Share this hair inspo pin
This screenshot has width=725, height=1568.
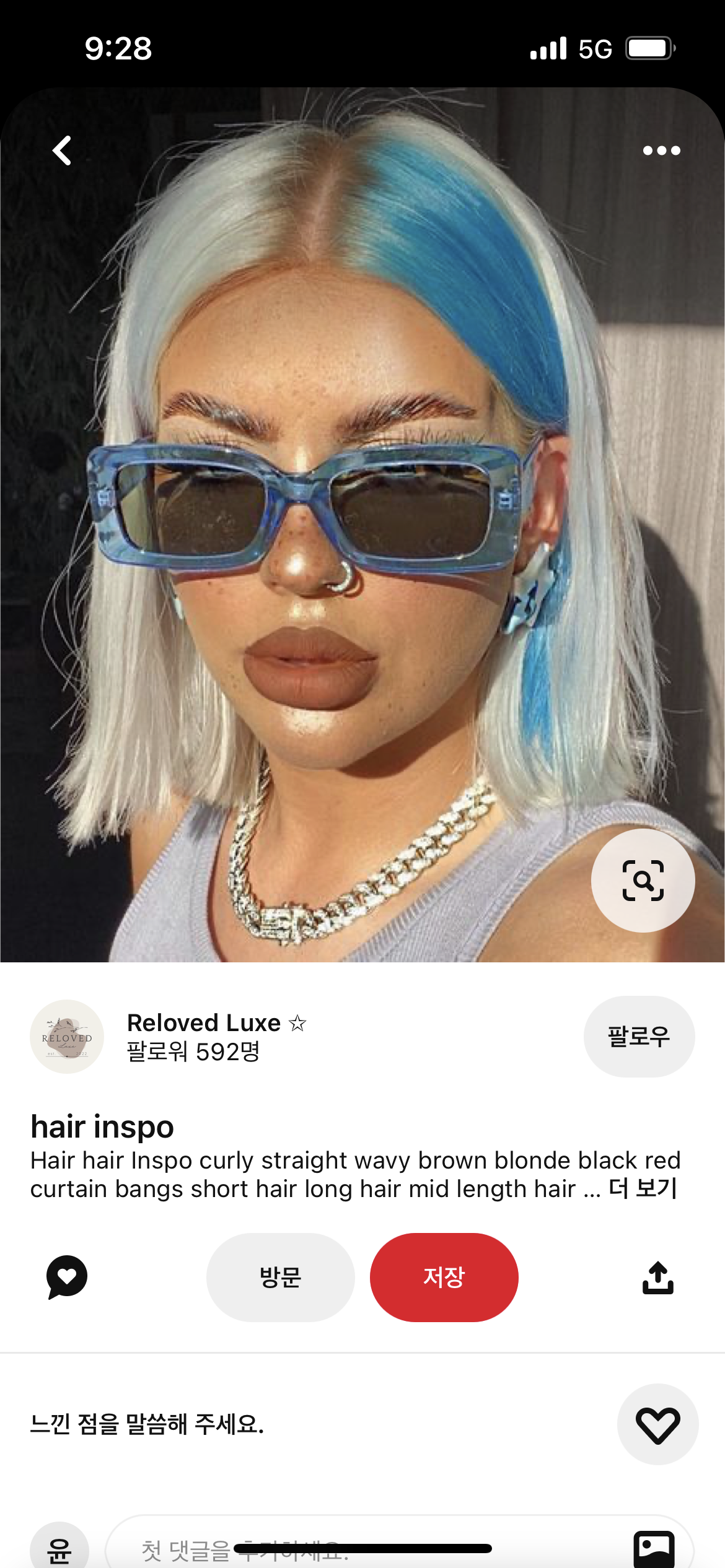[657, 1277]
